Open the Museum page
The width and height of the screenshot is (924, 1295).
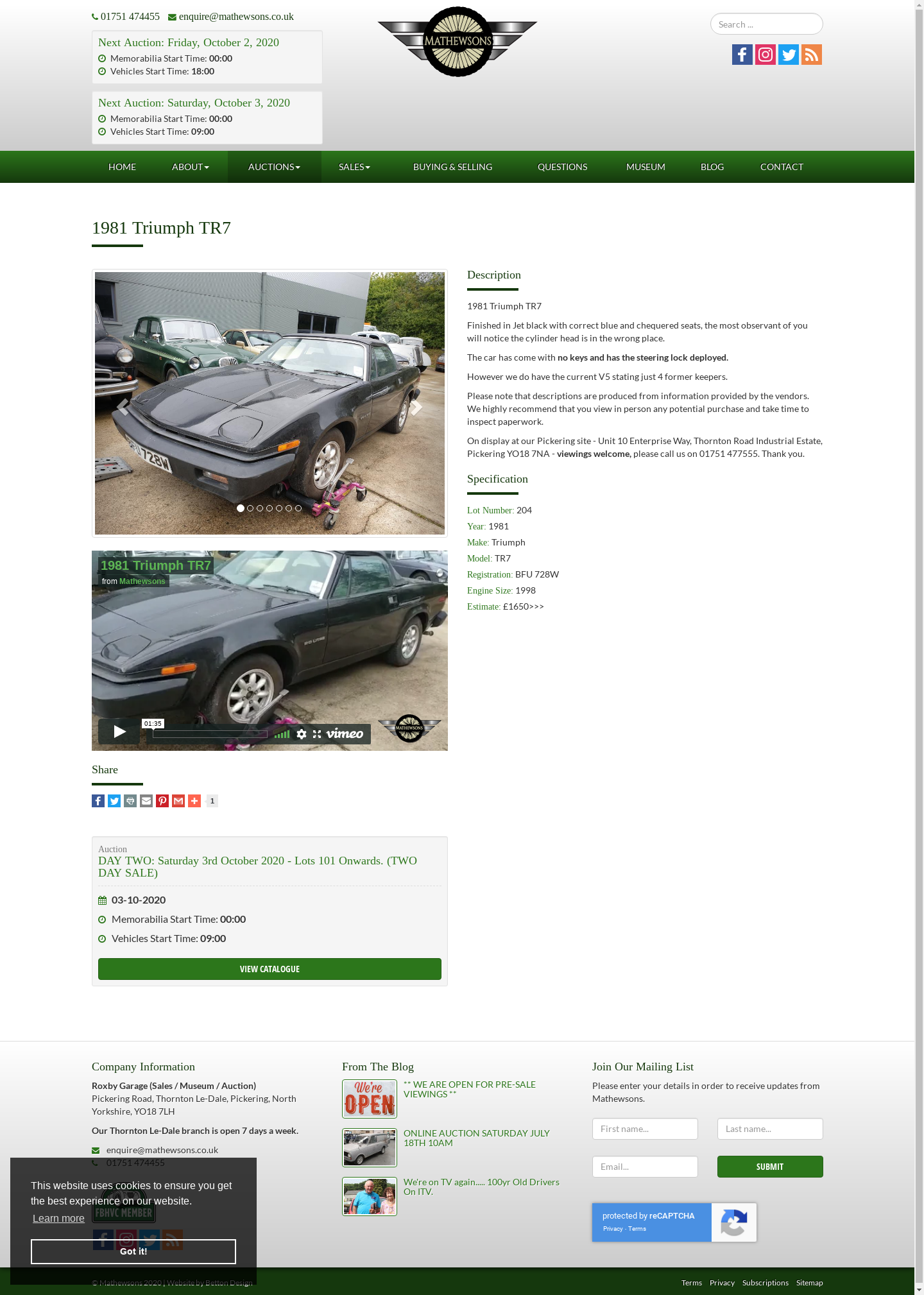[x=646, y=167]
